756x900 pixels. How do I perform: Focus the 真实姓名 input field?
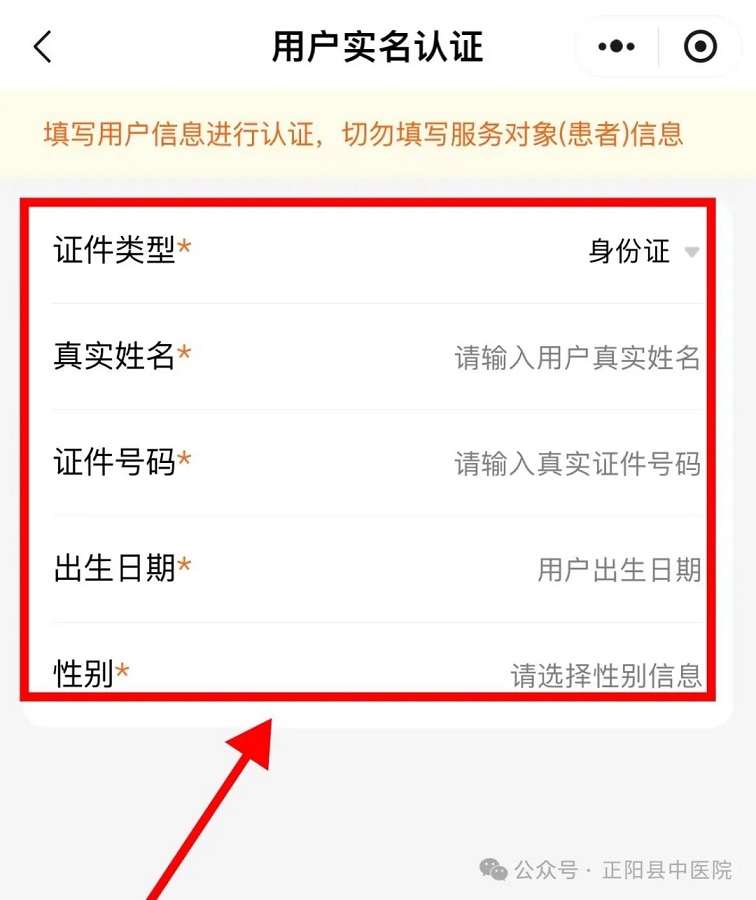pos(577,357)
